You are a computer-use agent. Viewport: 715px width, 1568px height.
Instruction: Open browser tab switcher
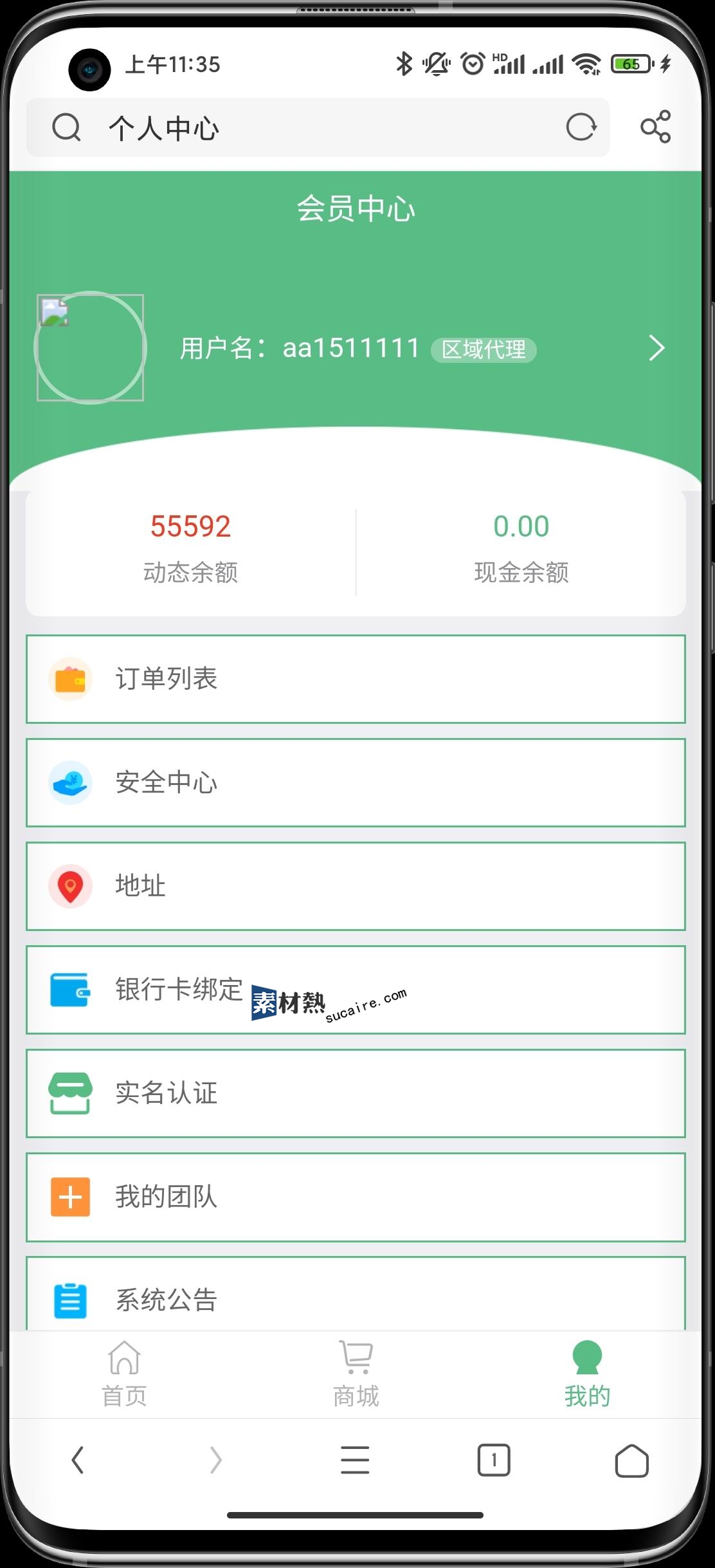click(x=494, y=1460)
